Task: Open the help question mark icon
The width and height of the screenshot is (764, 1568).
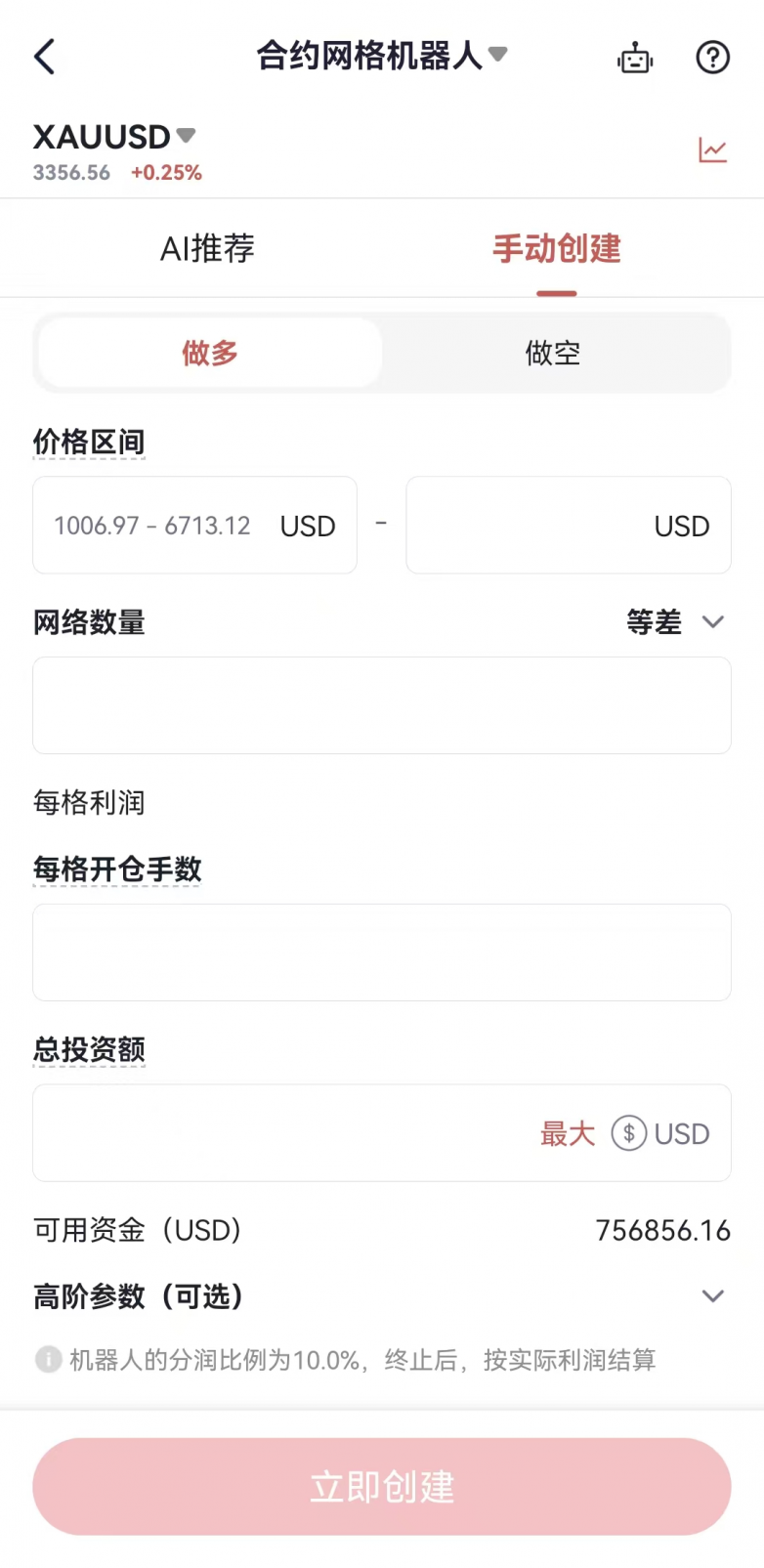Action: click(712, 58)
